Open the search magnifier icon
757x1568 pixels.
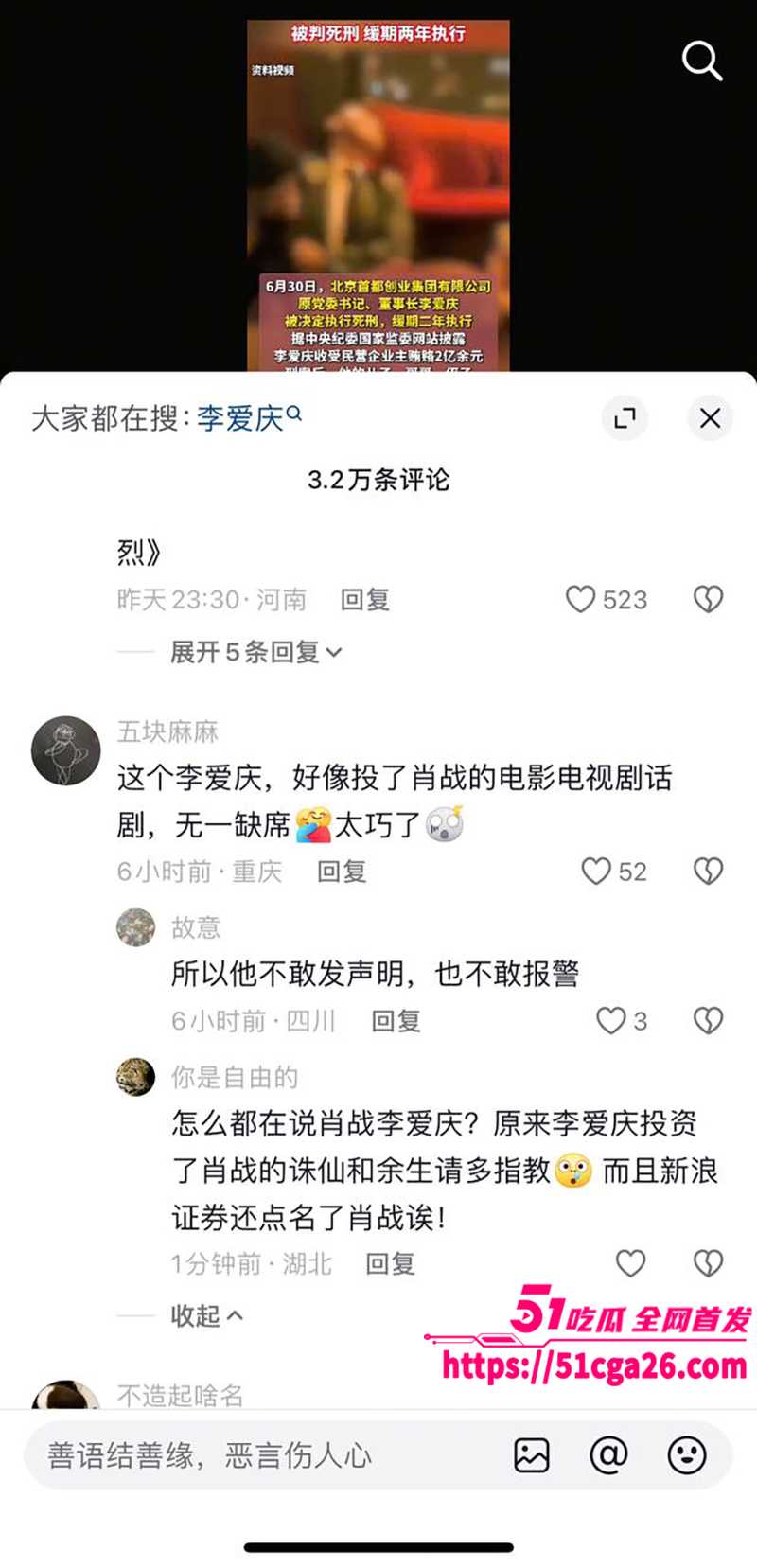point(702,62)
